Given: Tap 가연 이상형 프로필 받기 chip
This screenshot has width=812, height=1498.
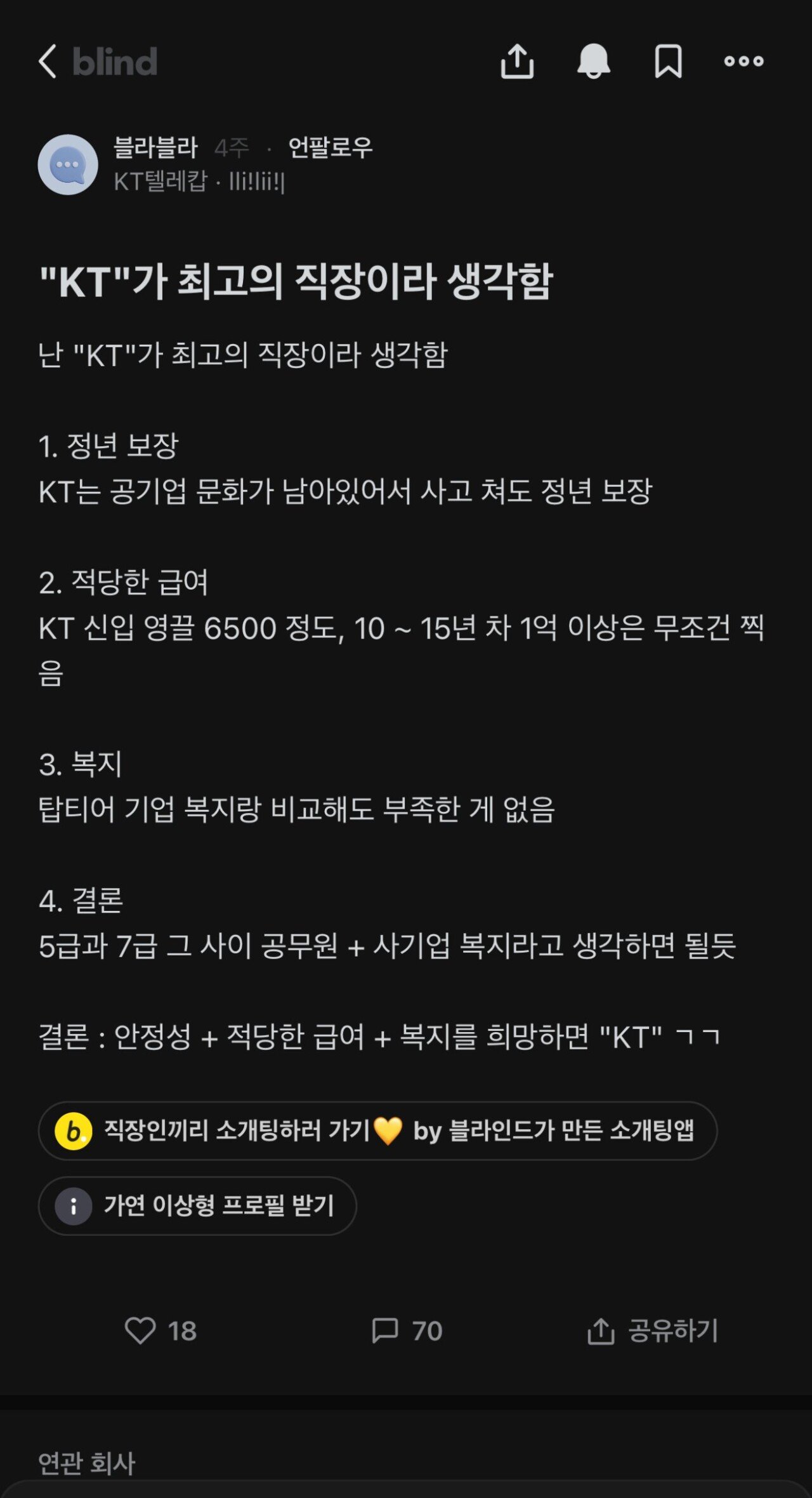Looking at the screenshot, I should pos(197,1205).
